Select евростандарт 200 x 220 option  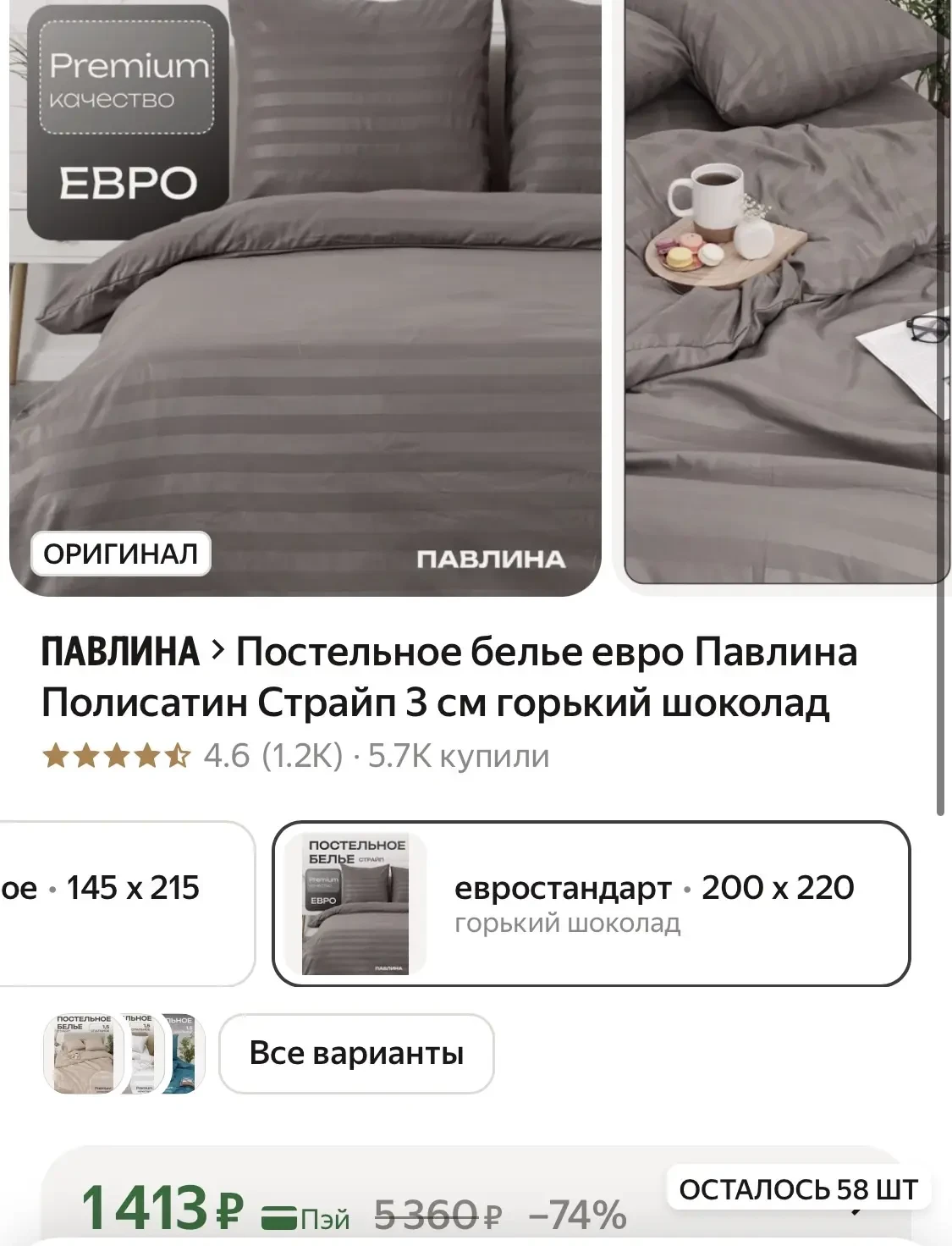tap(591, 903)
